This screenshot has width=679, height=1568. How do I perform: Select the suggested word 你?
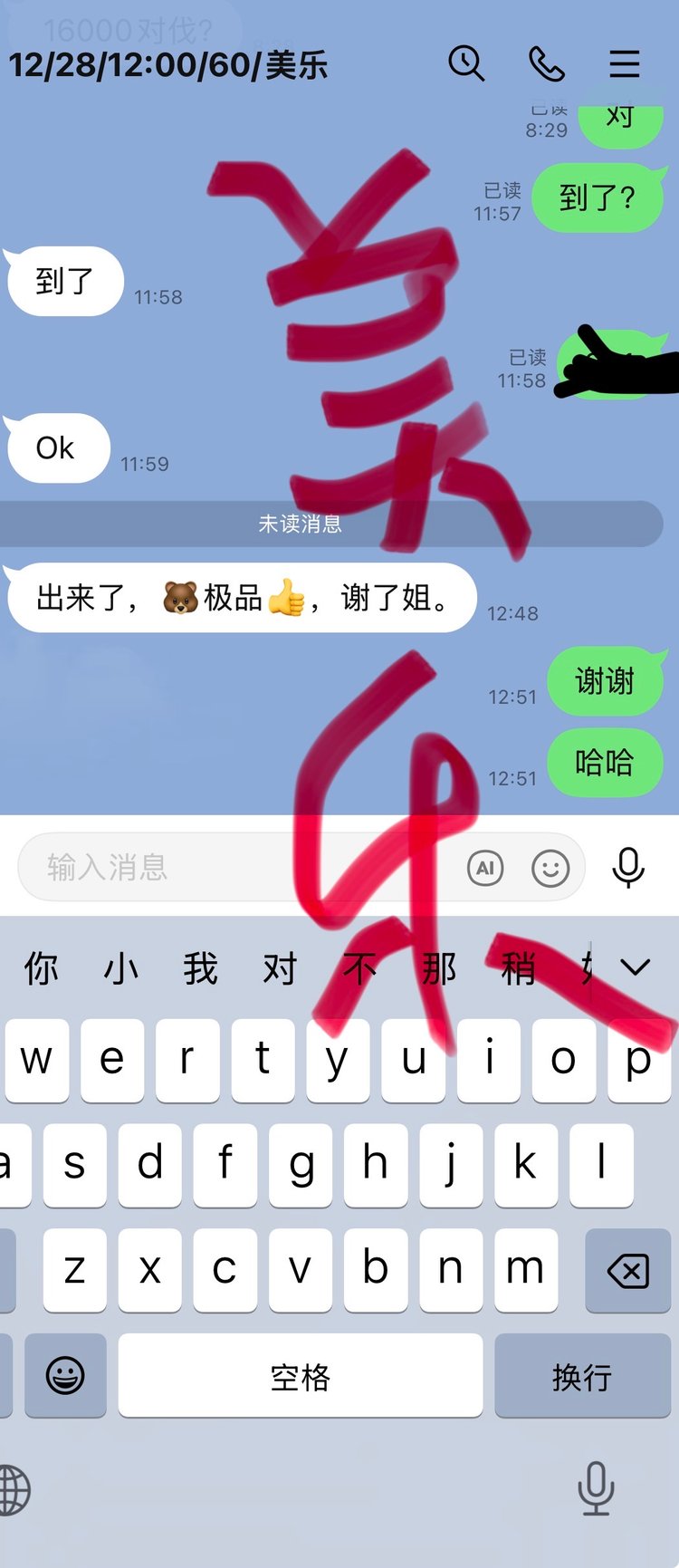pyautogui.click(x=41, y=968)
